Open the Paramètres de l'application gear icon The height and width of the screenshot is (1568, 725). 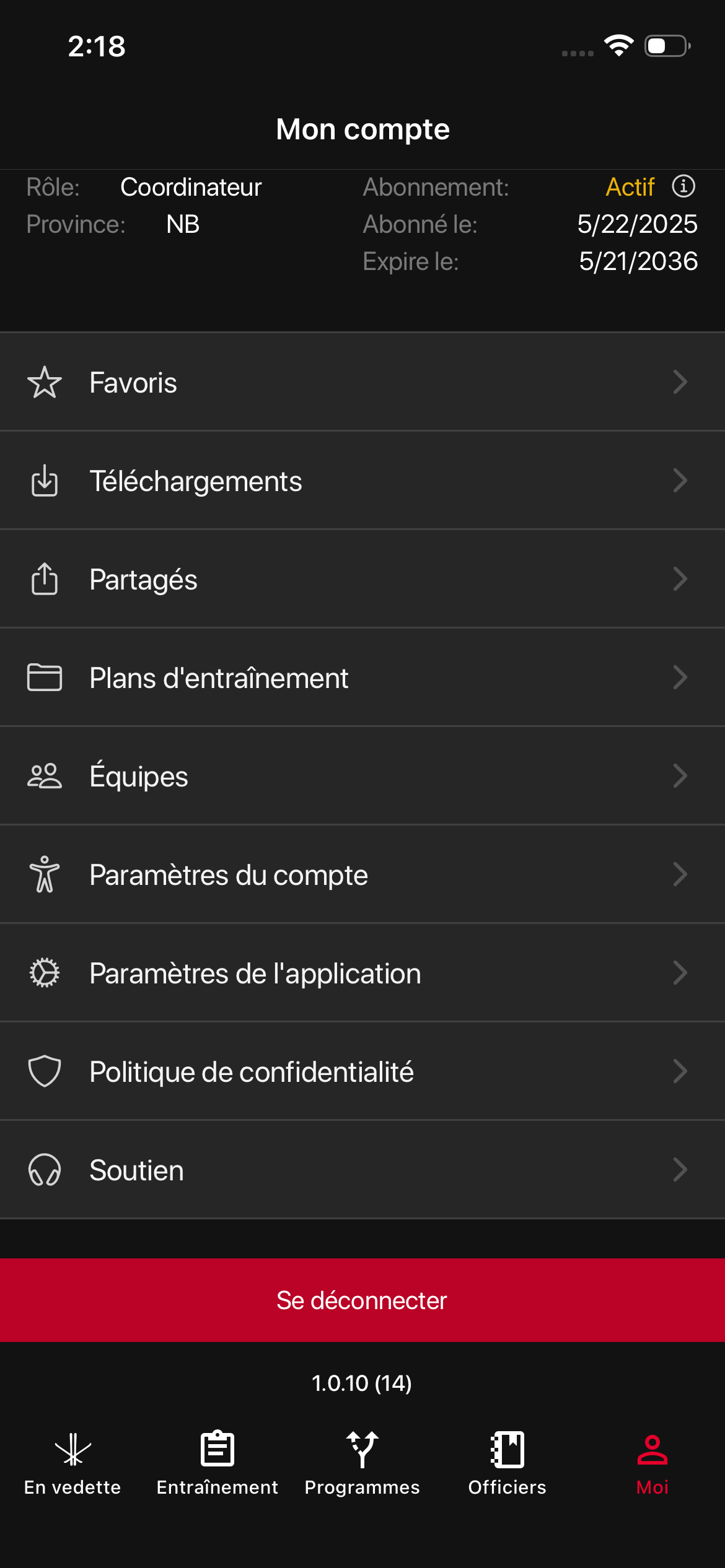click(x=45, y=973)
